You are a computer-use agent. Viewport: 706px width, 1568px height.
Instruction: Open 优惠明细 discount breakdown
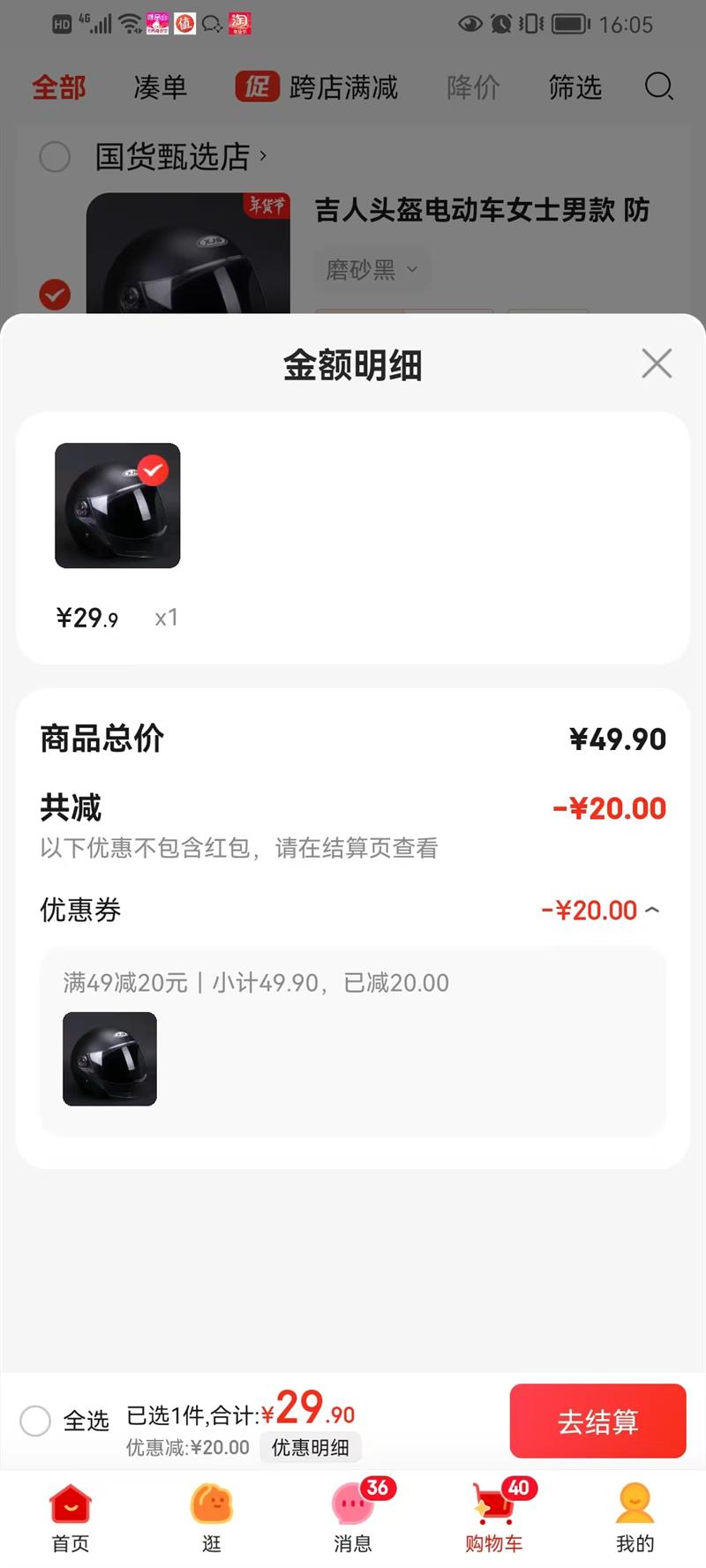point(310,1447)
